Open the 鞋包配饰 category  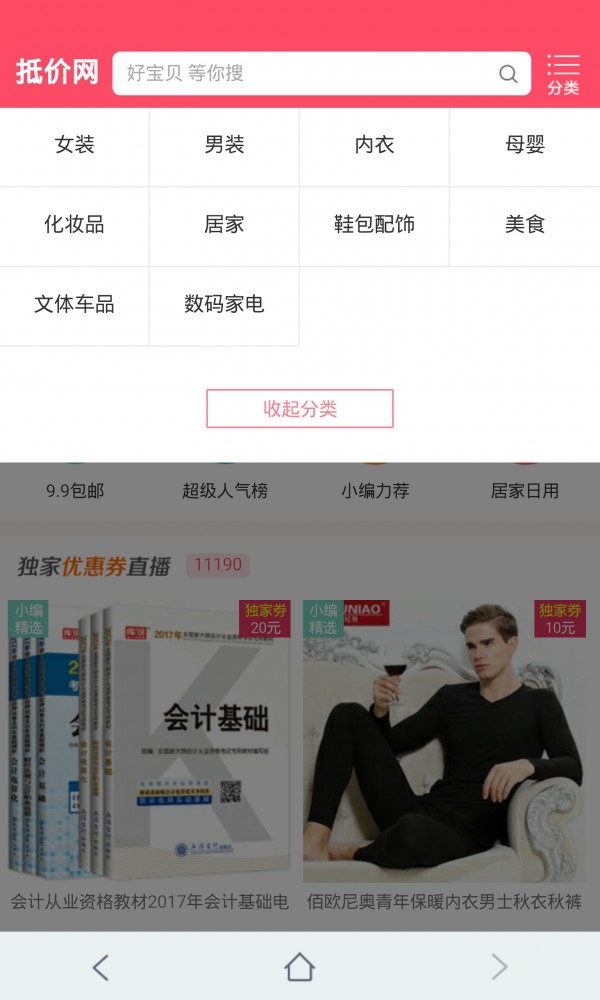[374, 225]
